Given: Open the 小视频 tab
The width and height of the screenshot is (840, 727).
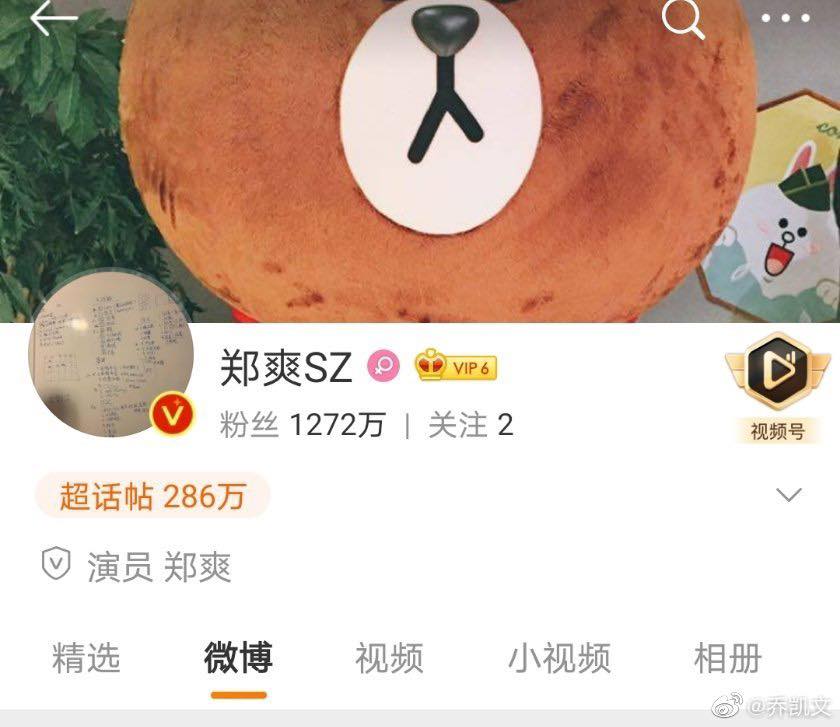Looking at the screenshot, I should coord(559,658).
